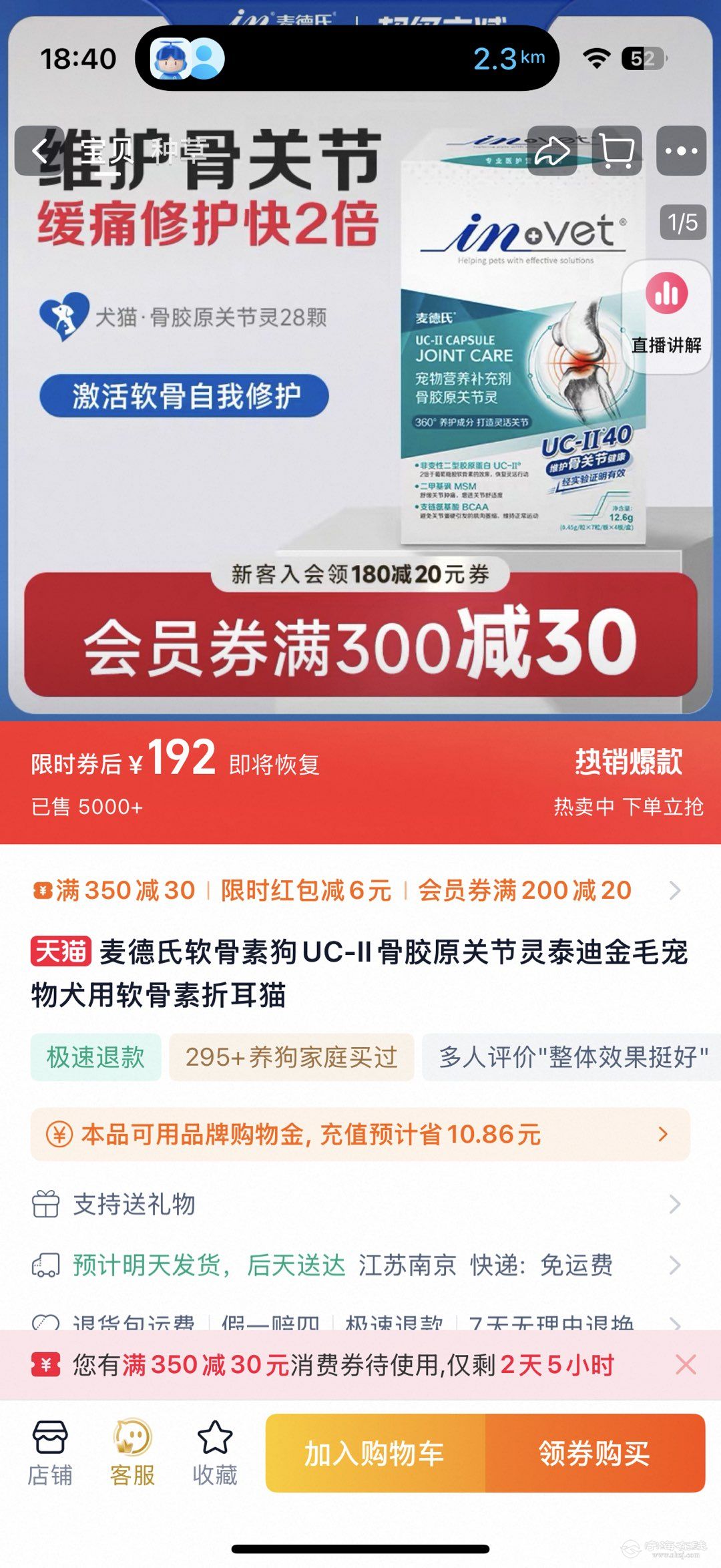721x1568 pixels.
Task: Tap the 极速退款 tag
Action: [96, 1057]
